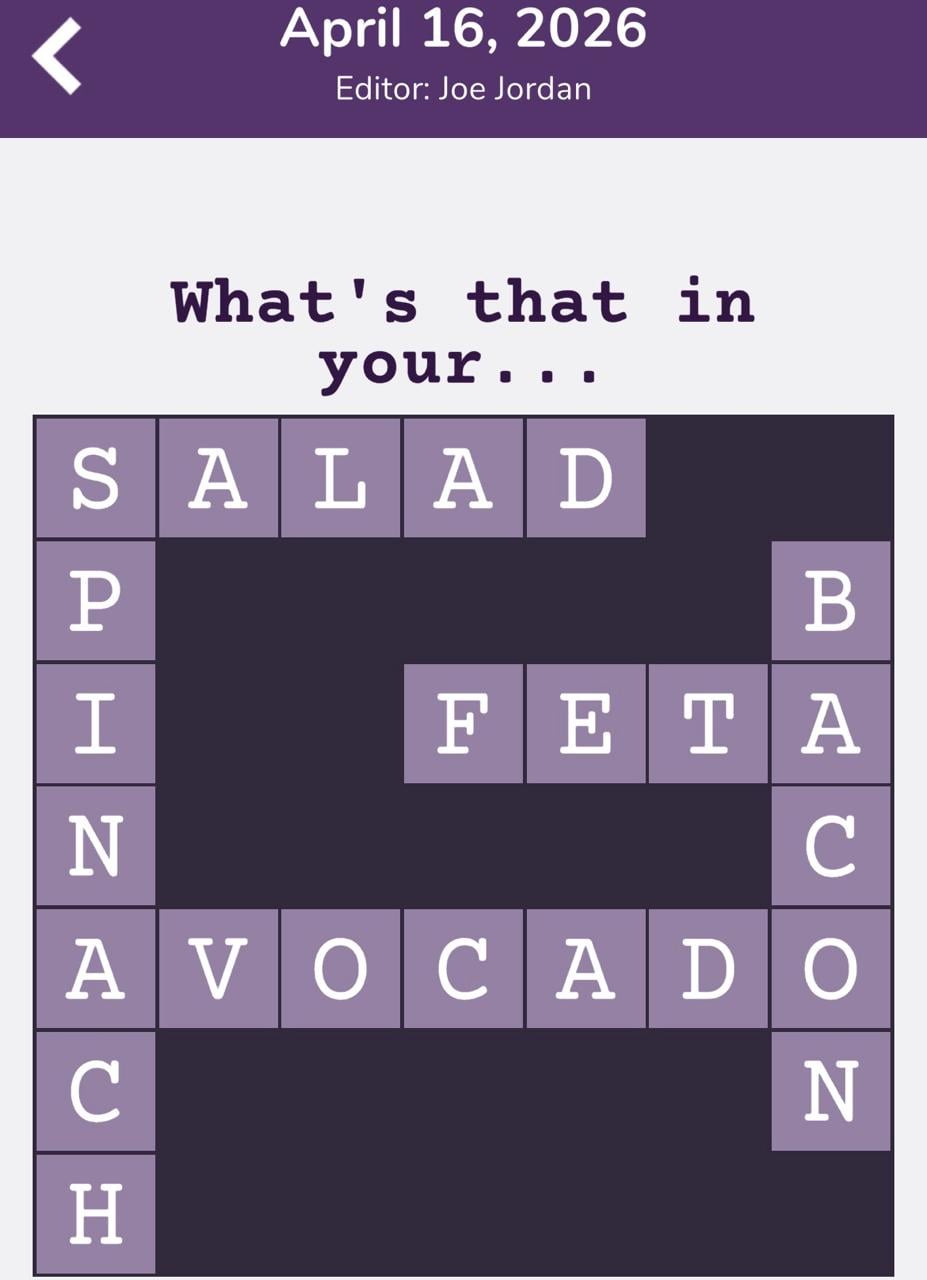The height and width of the screenshot is (1280, 927).
Task: Tap the Editor: Joe Jordan label
Action: click(x=463, y=88)
